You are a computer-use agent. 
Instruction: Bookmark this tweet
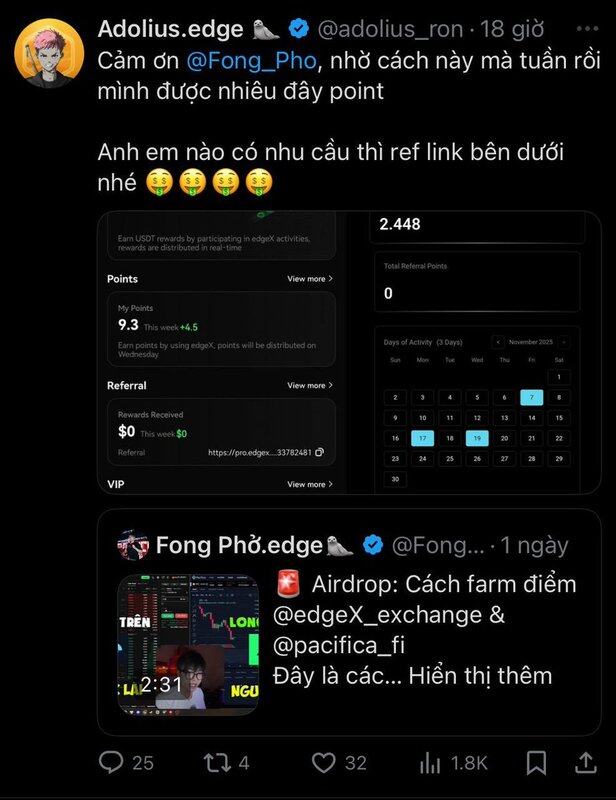click(536, 763)
